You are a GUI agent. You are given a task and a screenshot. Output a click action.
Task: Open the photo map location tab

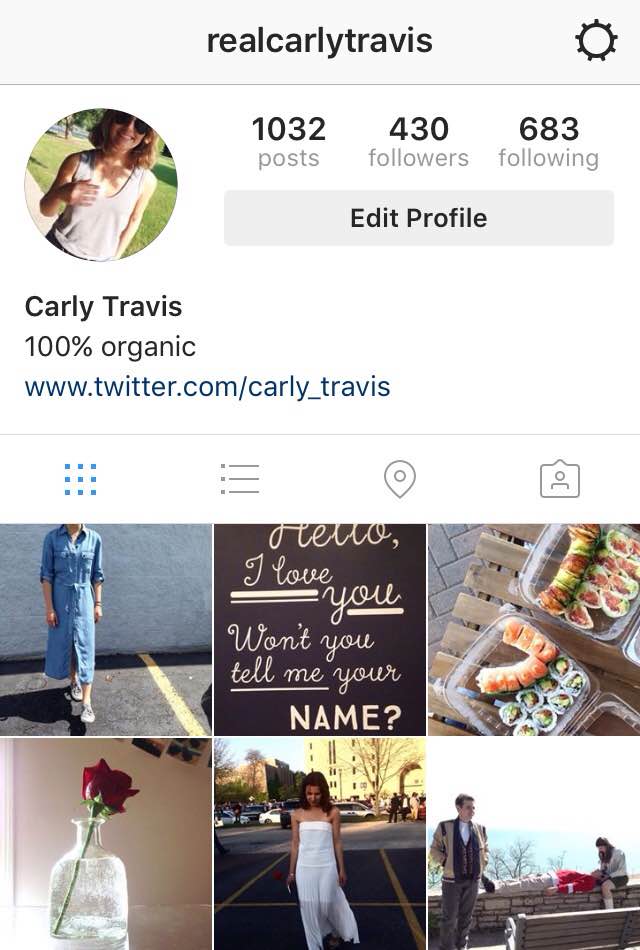(399, 479)
